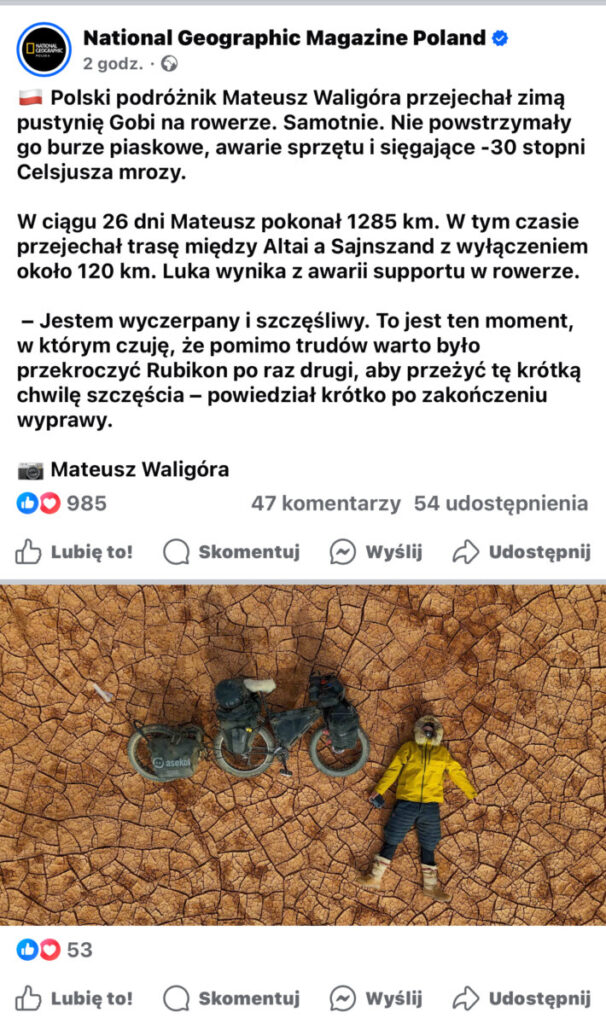Screen dimensions: 606x1024
Task: Comment on the post with 985 reactions
Action: point(232,551)
